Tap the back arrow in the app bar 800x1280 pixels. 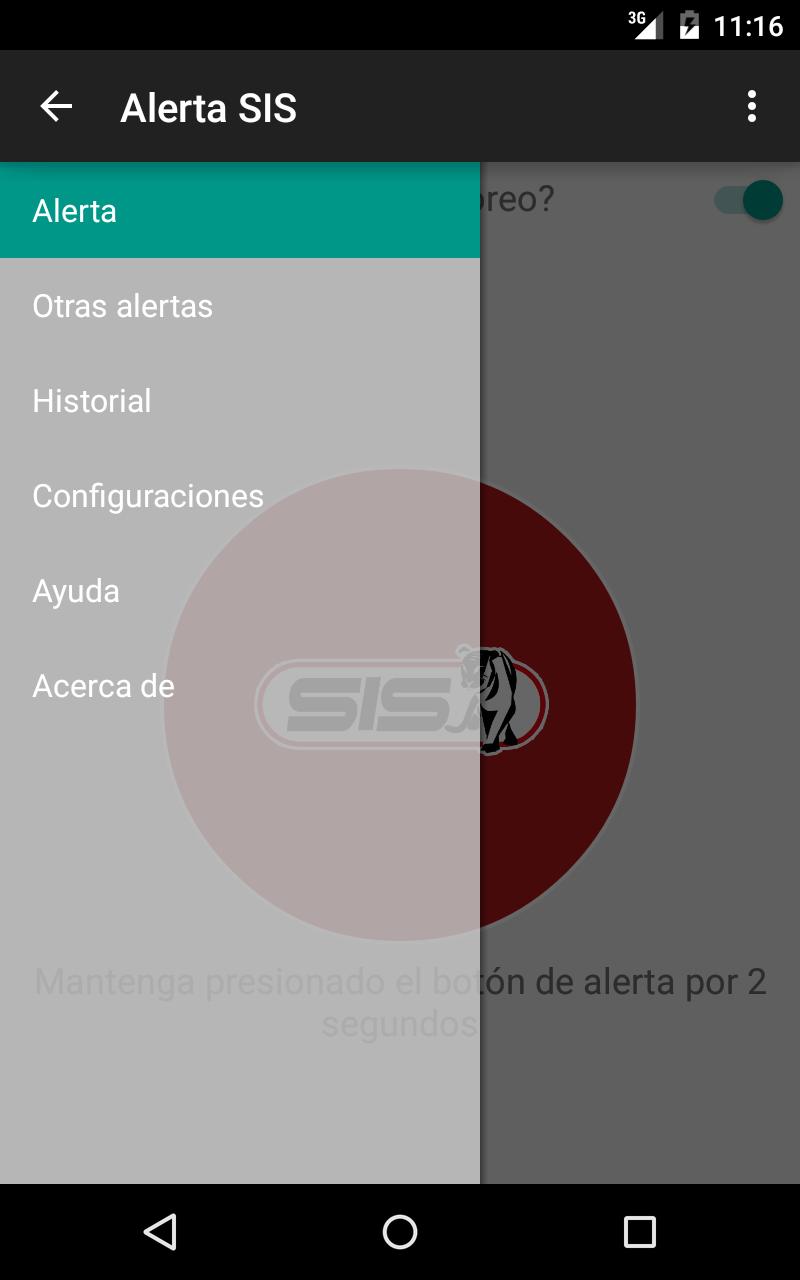click(56, 106)
